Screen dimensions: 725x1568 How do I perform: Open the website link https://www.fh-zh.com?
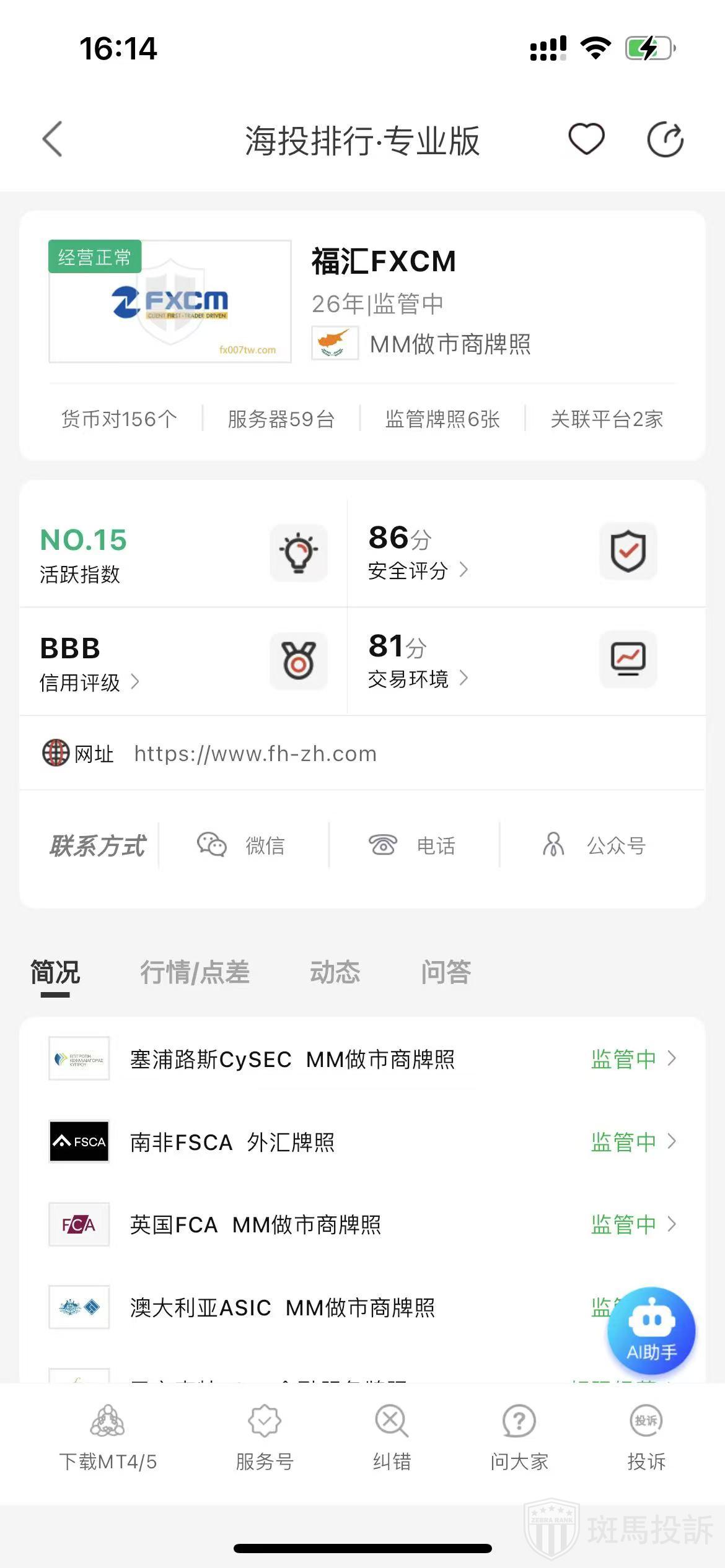point(255,754)
